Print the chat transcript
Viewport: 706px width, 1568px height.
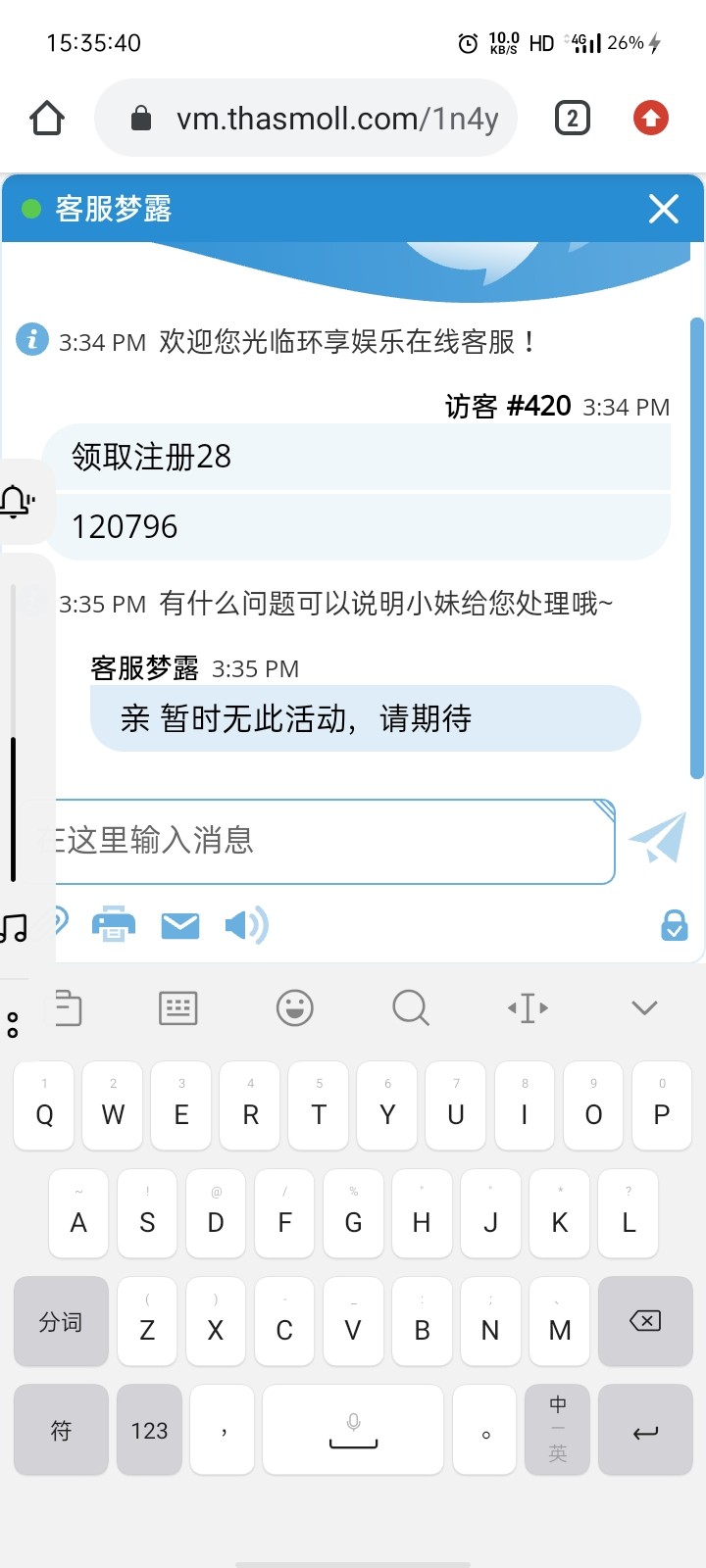click(x=113, y=925)
